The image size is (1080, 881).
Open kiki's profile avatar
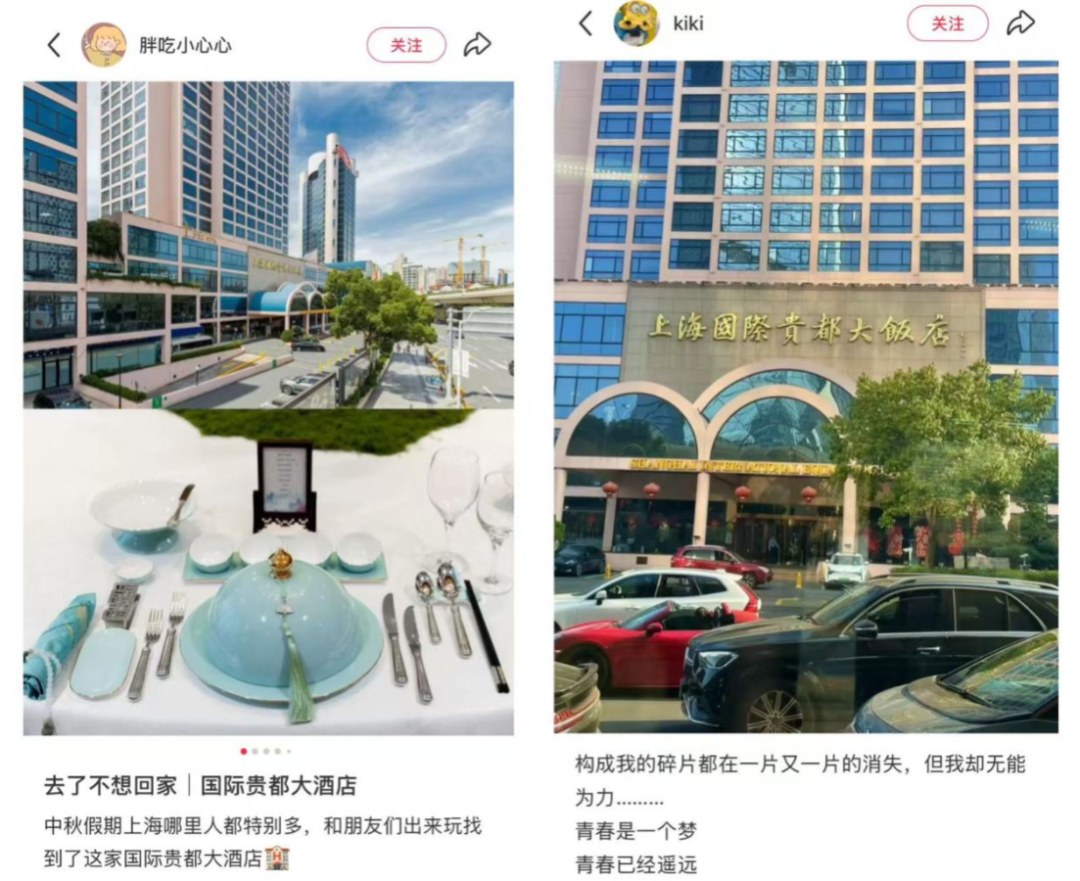pyautogui.click(x=637, y=23)
